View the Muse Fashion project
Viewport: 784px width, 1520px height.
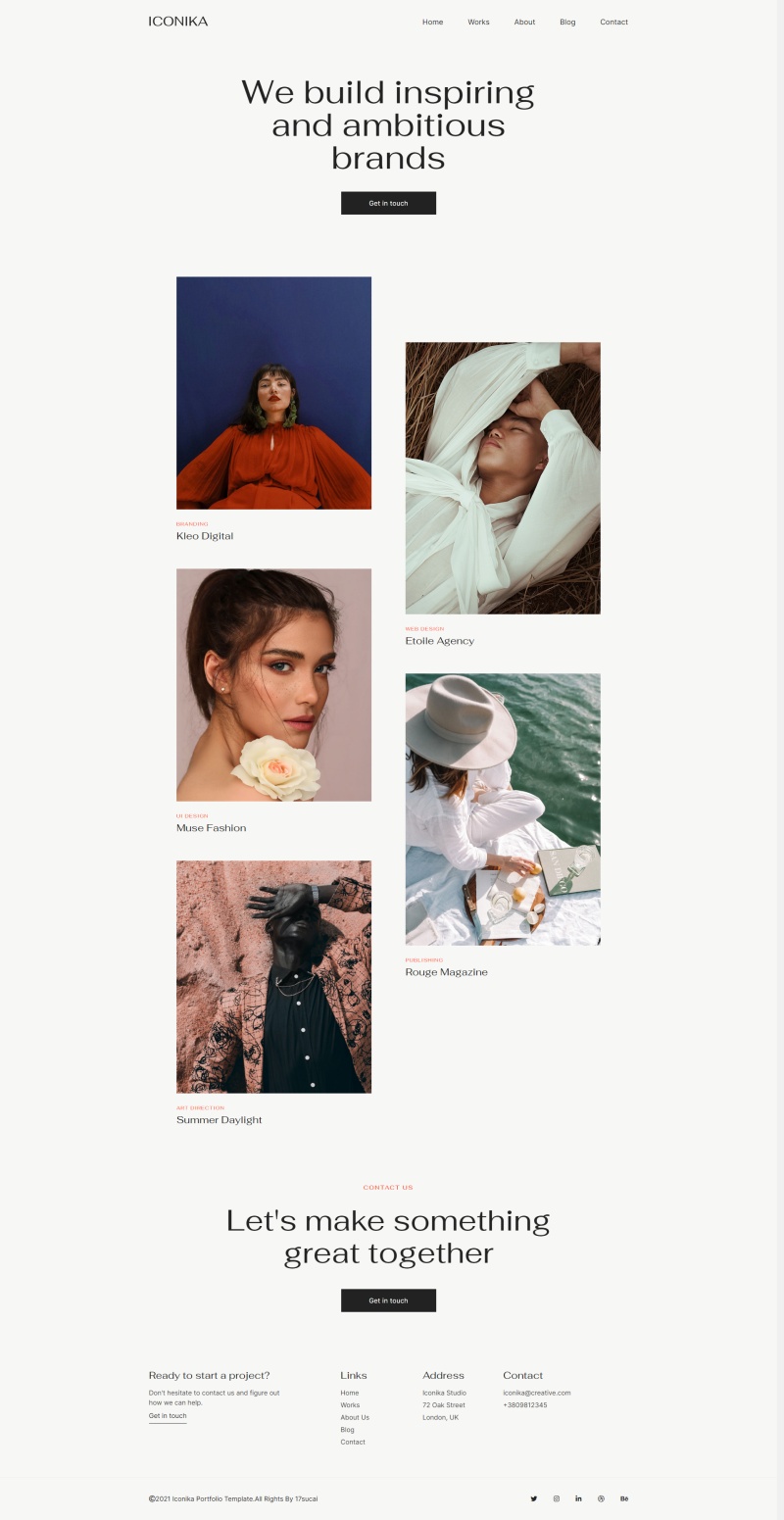(273, 685)
